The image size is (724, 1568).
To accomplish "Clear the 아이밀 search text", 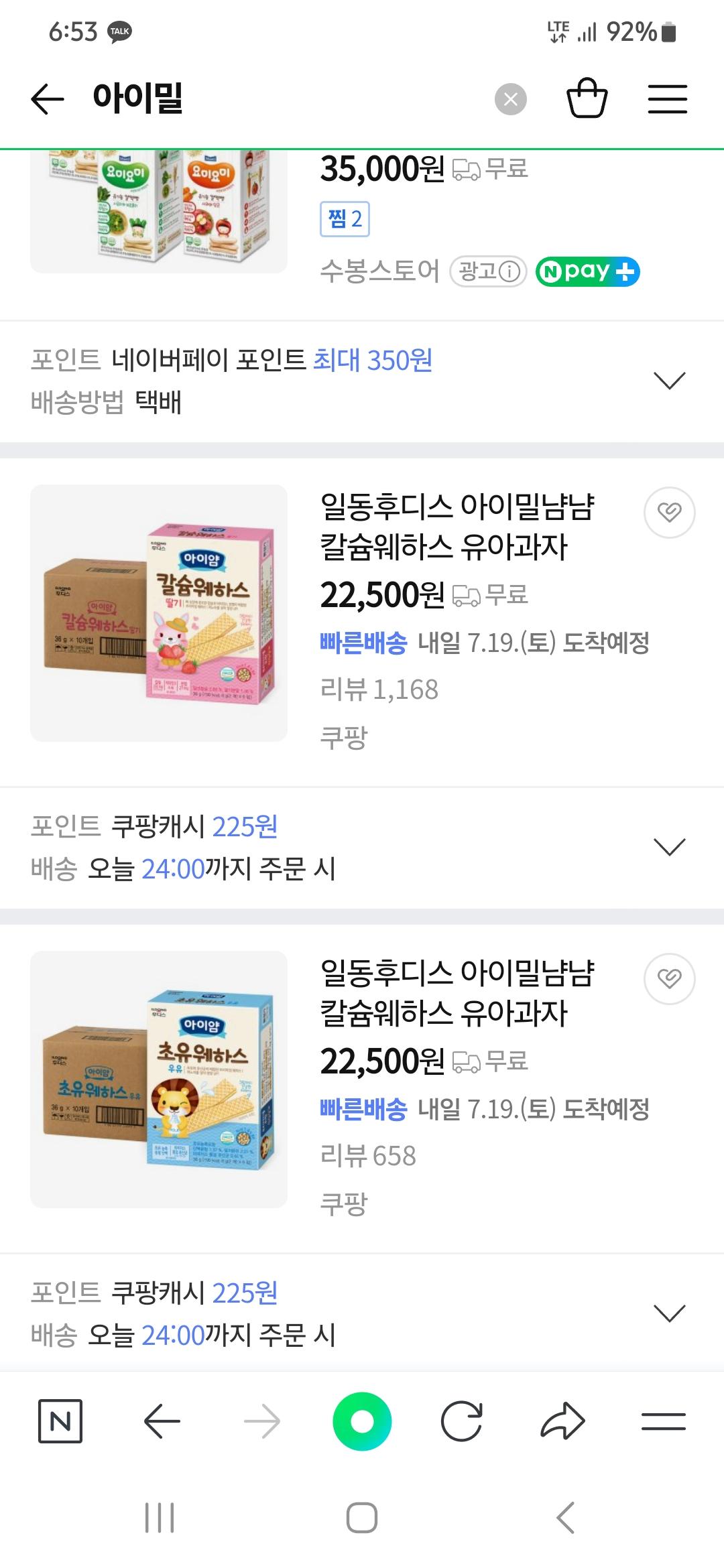I will point(511,99).
